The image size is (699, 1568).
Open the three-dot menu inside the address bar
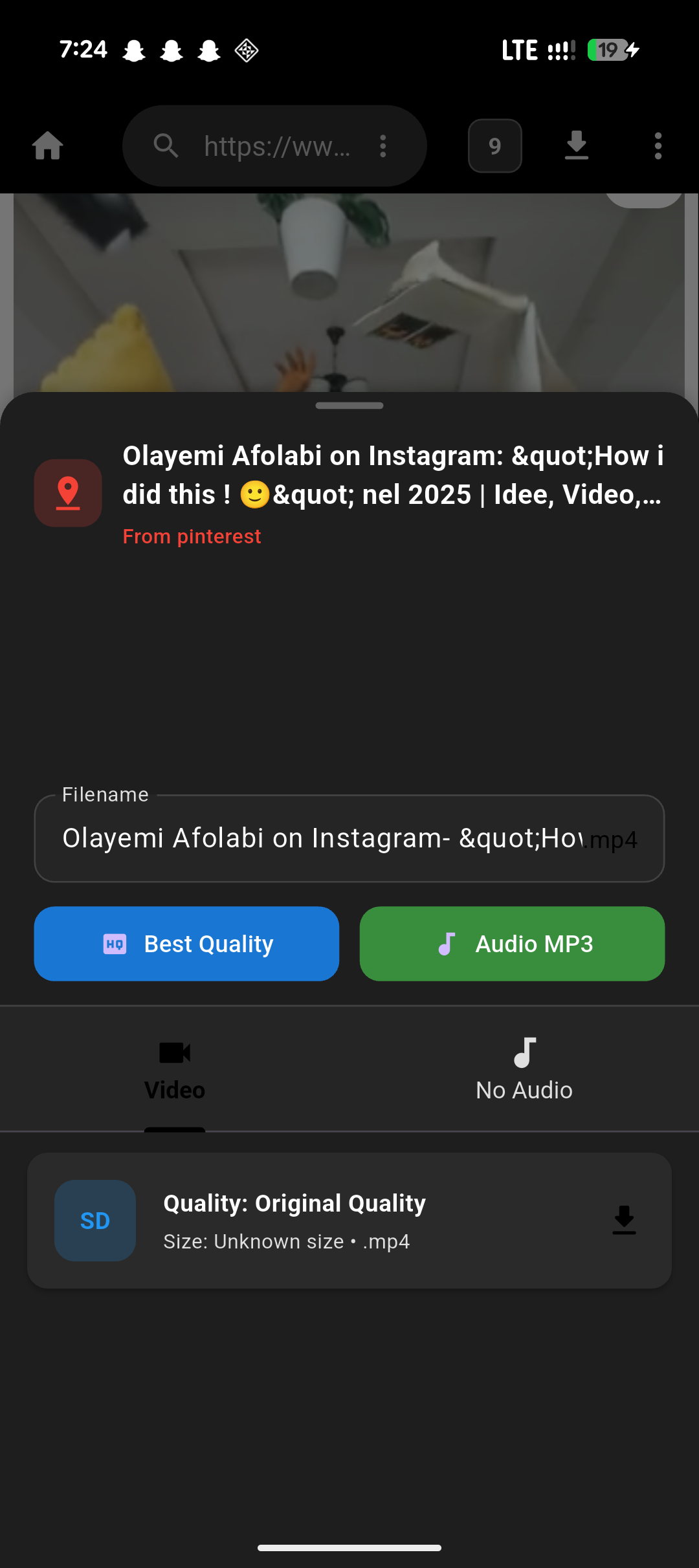pyautogui.click(x=383, y=147)
